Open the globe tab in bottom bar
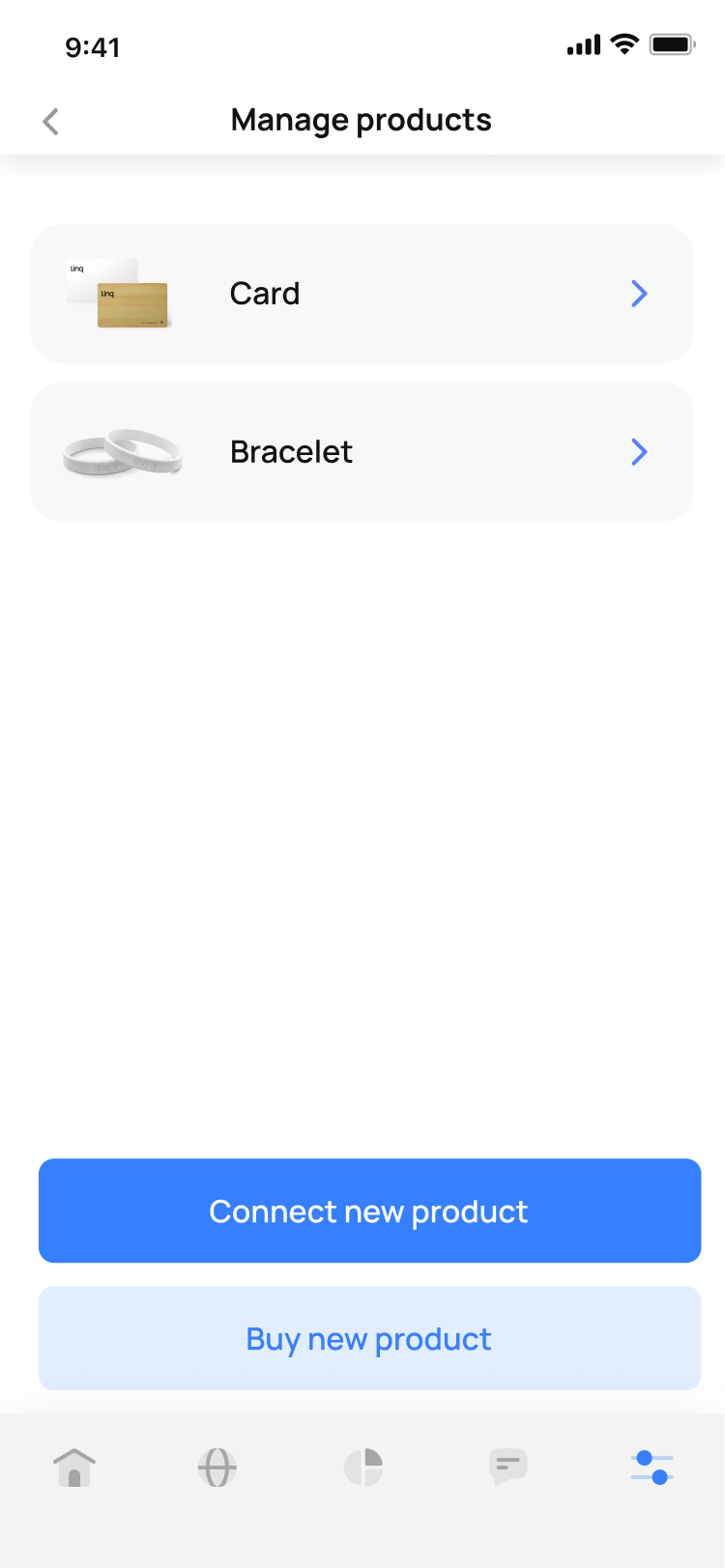 pyautogui.click(x=217, y=1468)
